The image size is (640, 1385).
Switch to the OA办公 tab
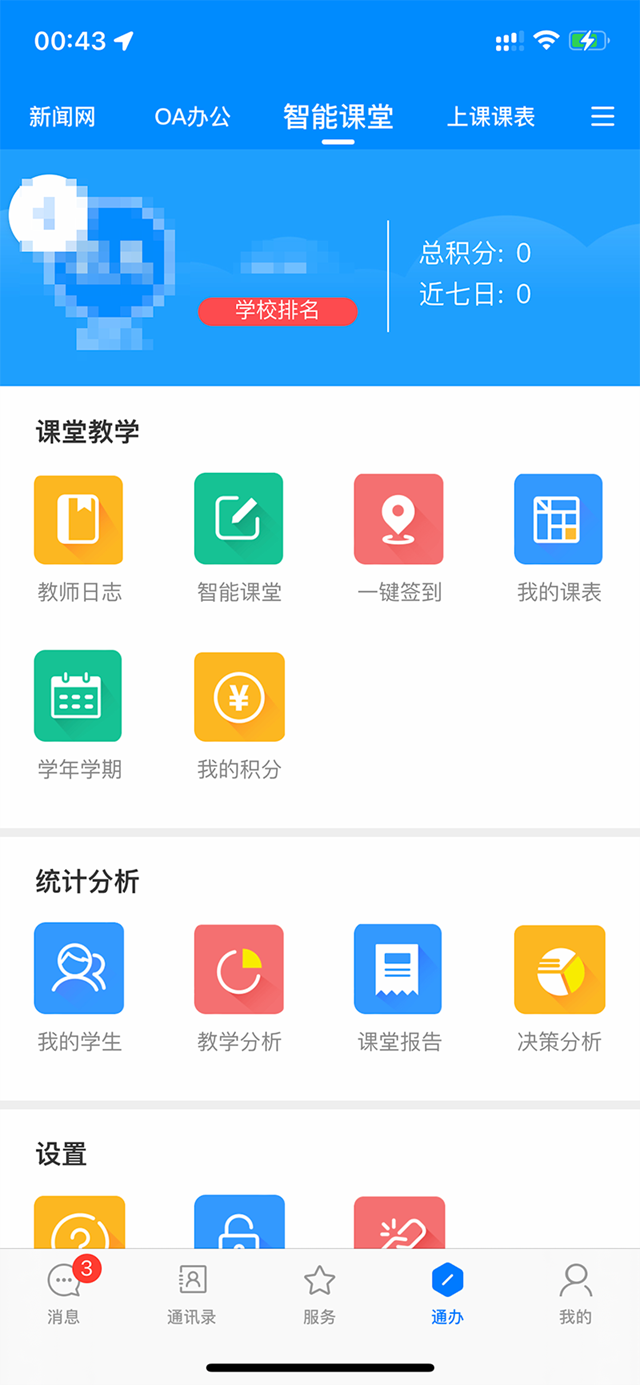192,117
